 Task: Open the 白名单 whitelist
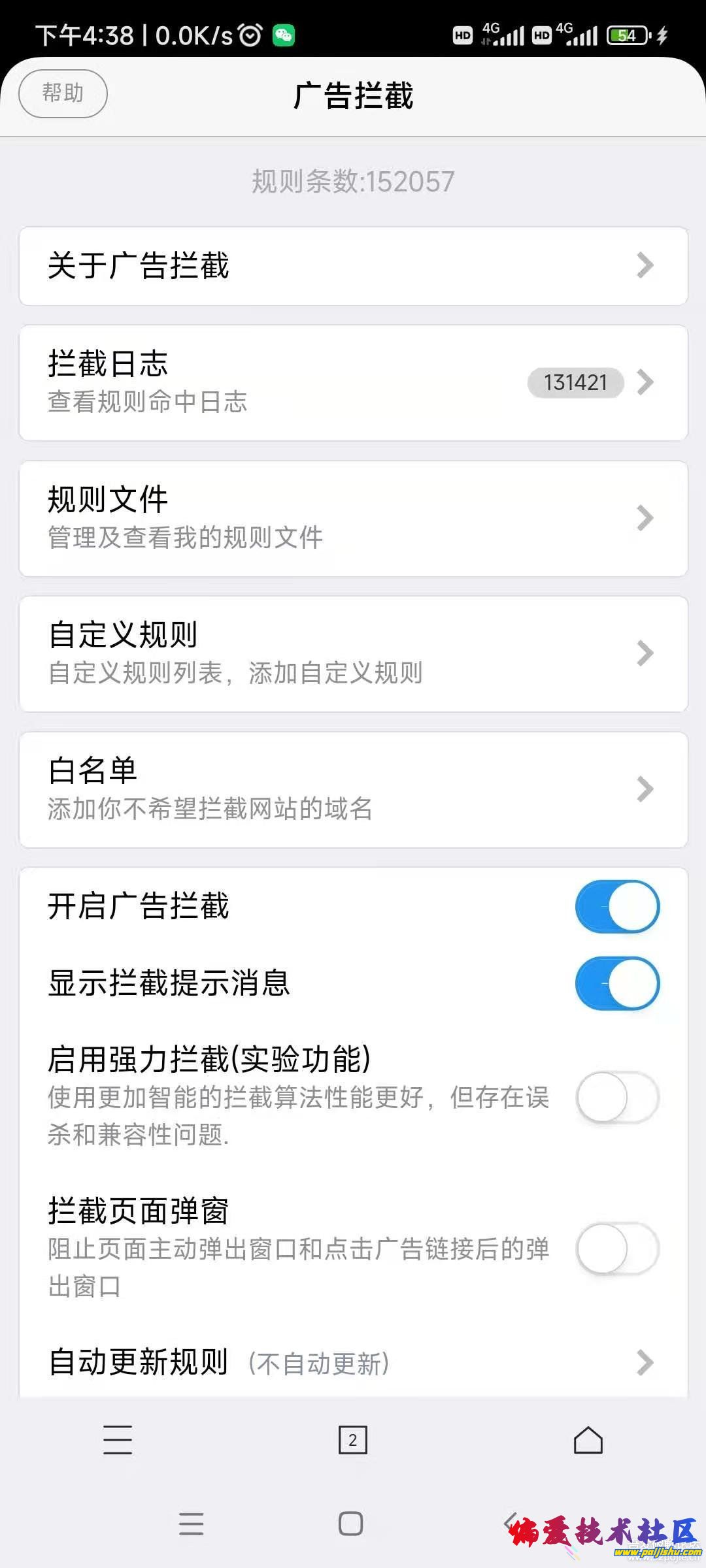click(353, 789)
